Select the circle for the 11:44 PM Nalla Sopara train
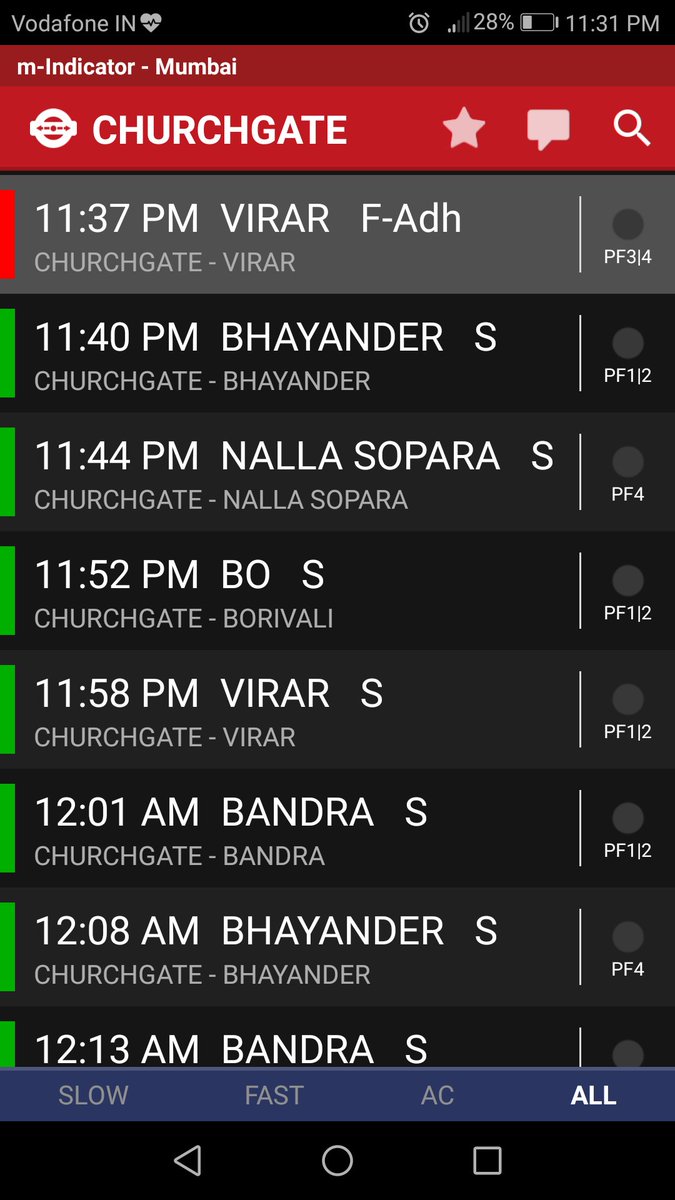This screenshot has width=675, height=1200. click(627, 462)
